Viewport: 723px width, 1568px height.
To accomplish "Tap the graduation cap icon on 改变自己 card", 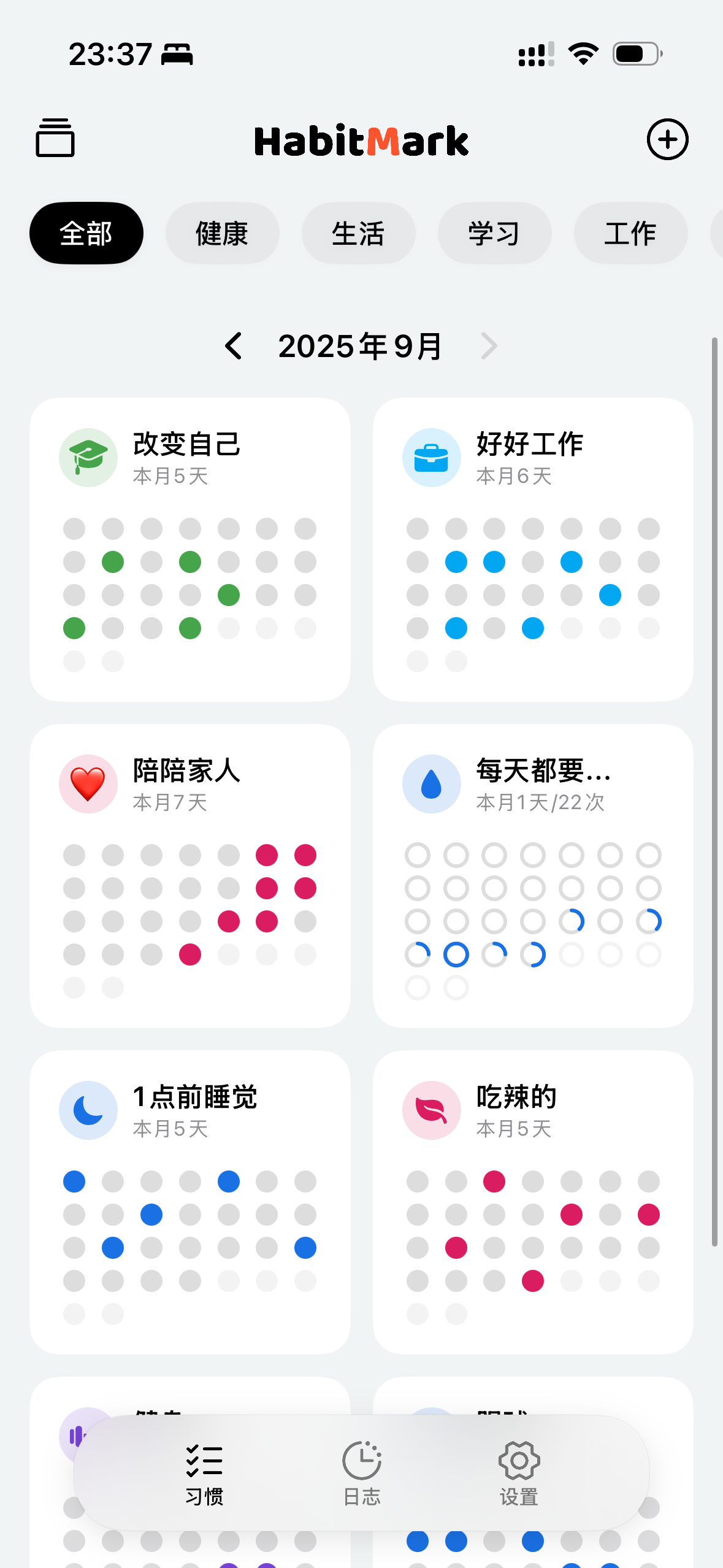I will coord(88,458).
